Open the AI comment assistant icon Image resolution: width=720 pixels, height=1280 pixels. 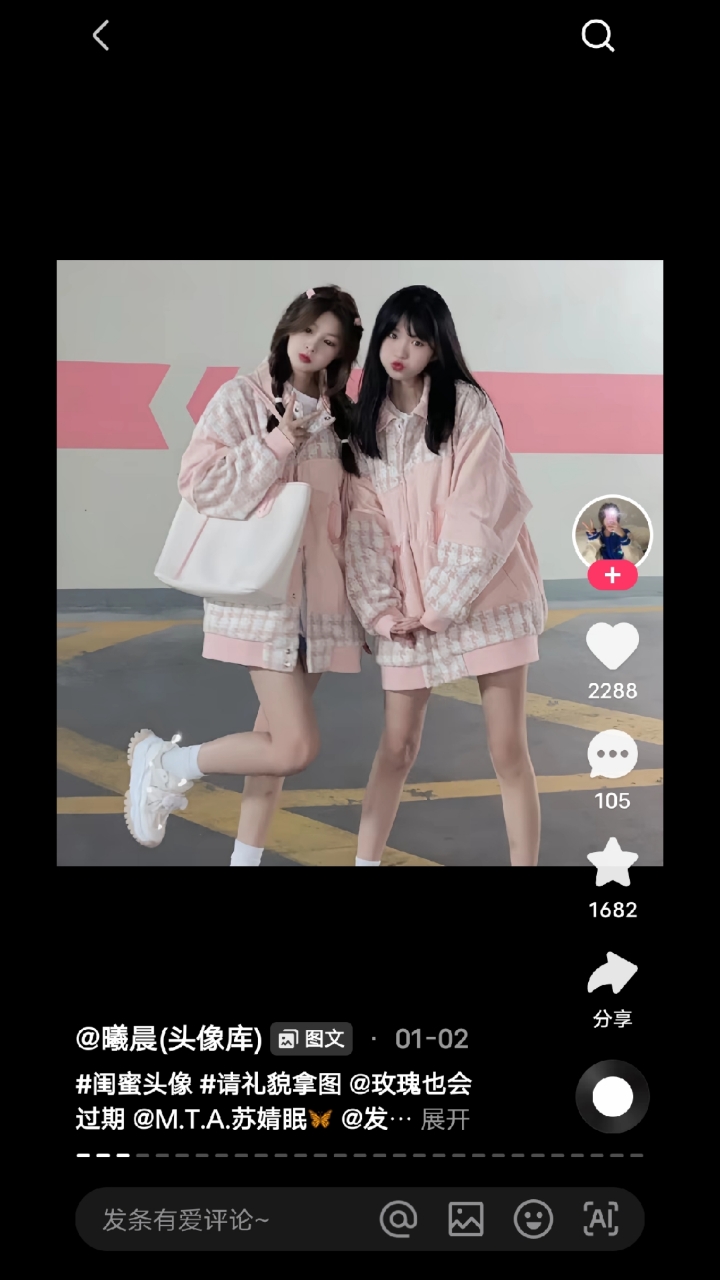(600, 1220)
